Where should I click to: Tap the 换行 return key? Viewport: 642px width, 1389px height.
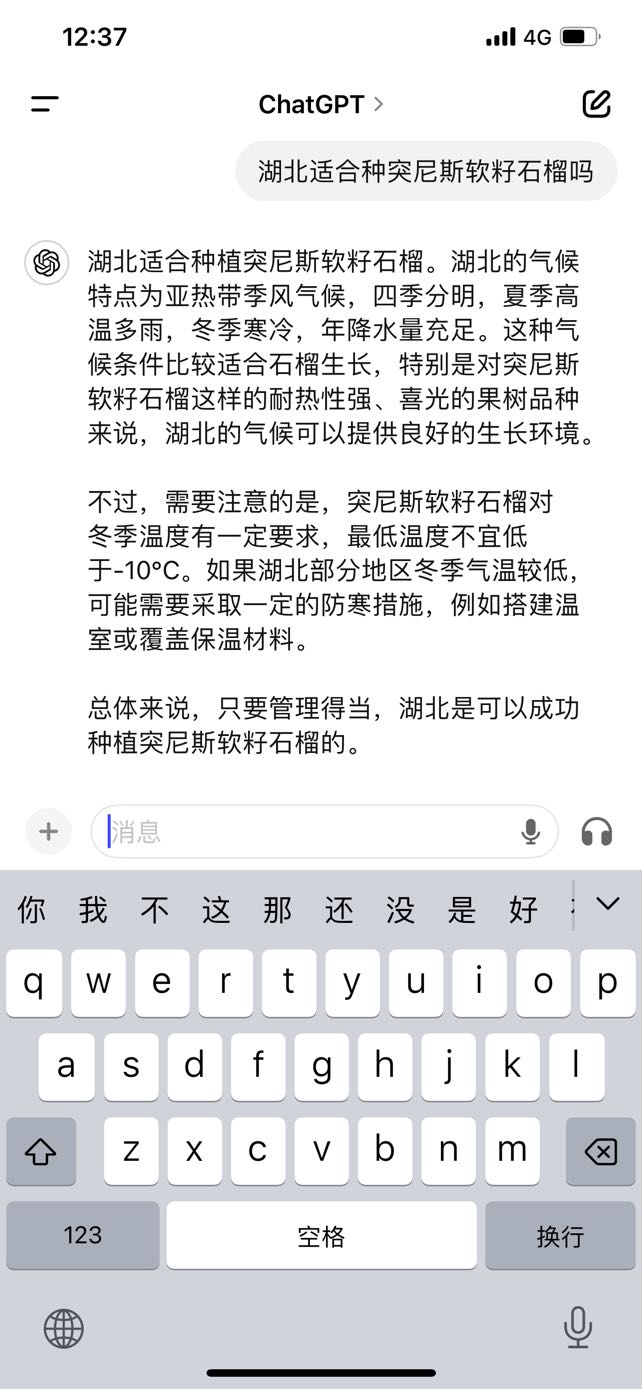pos(560,1235)
